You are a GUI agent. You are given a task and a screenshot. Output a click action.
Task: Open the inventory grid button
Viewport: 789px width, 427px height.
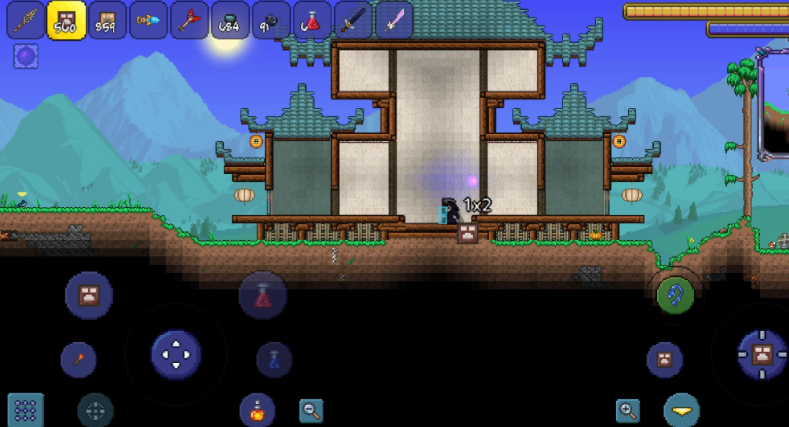tap(26, 409)
